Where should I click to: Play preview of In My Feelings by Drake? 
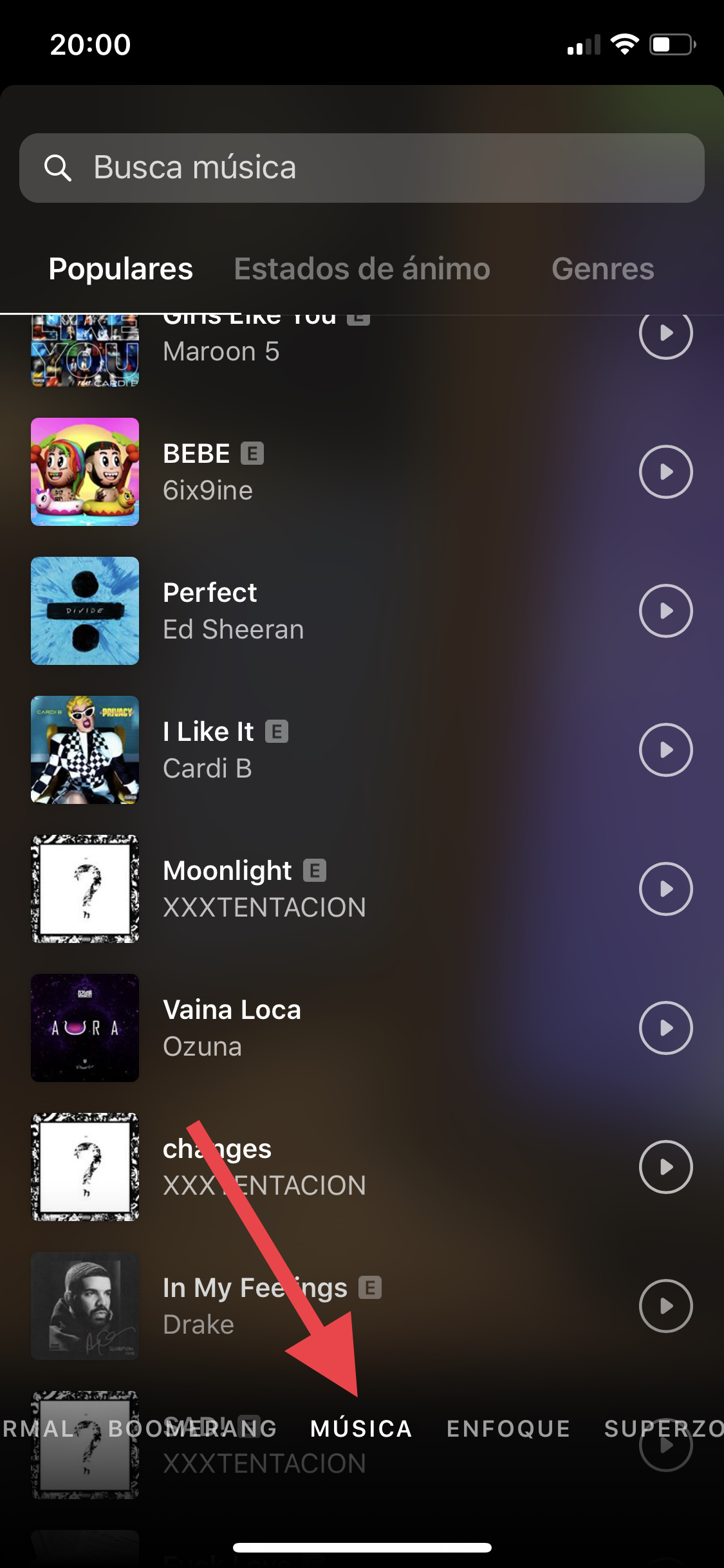pos(665,1306)
